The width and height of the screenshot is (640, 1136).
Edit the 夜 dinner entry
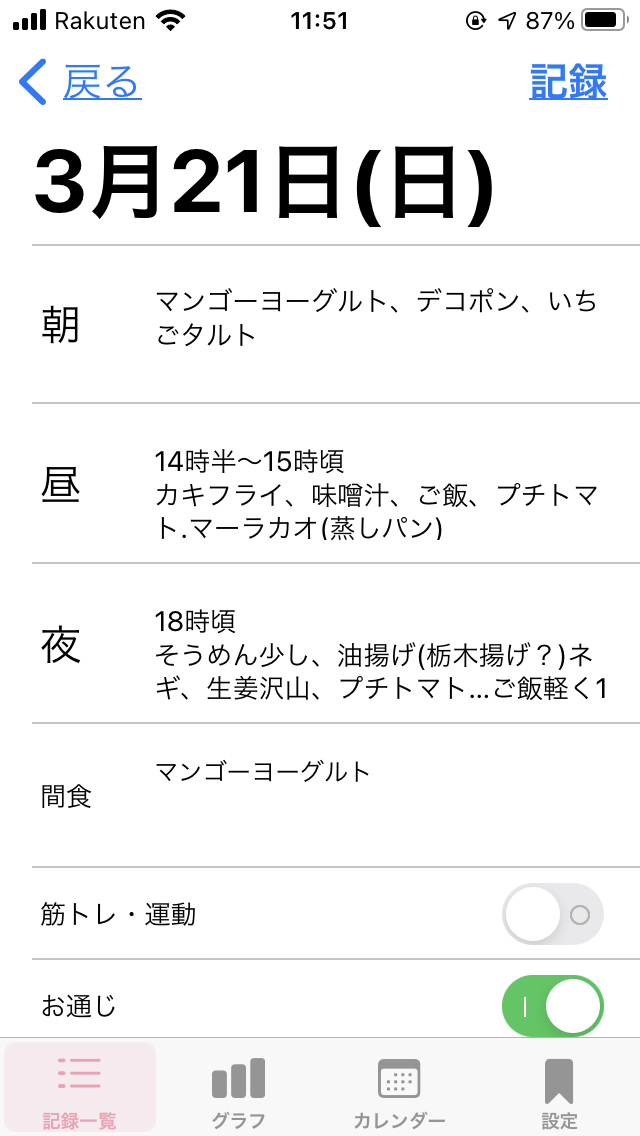[336, 643]
